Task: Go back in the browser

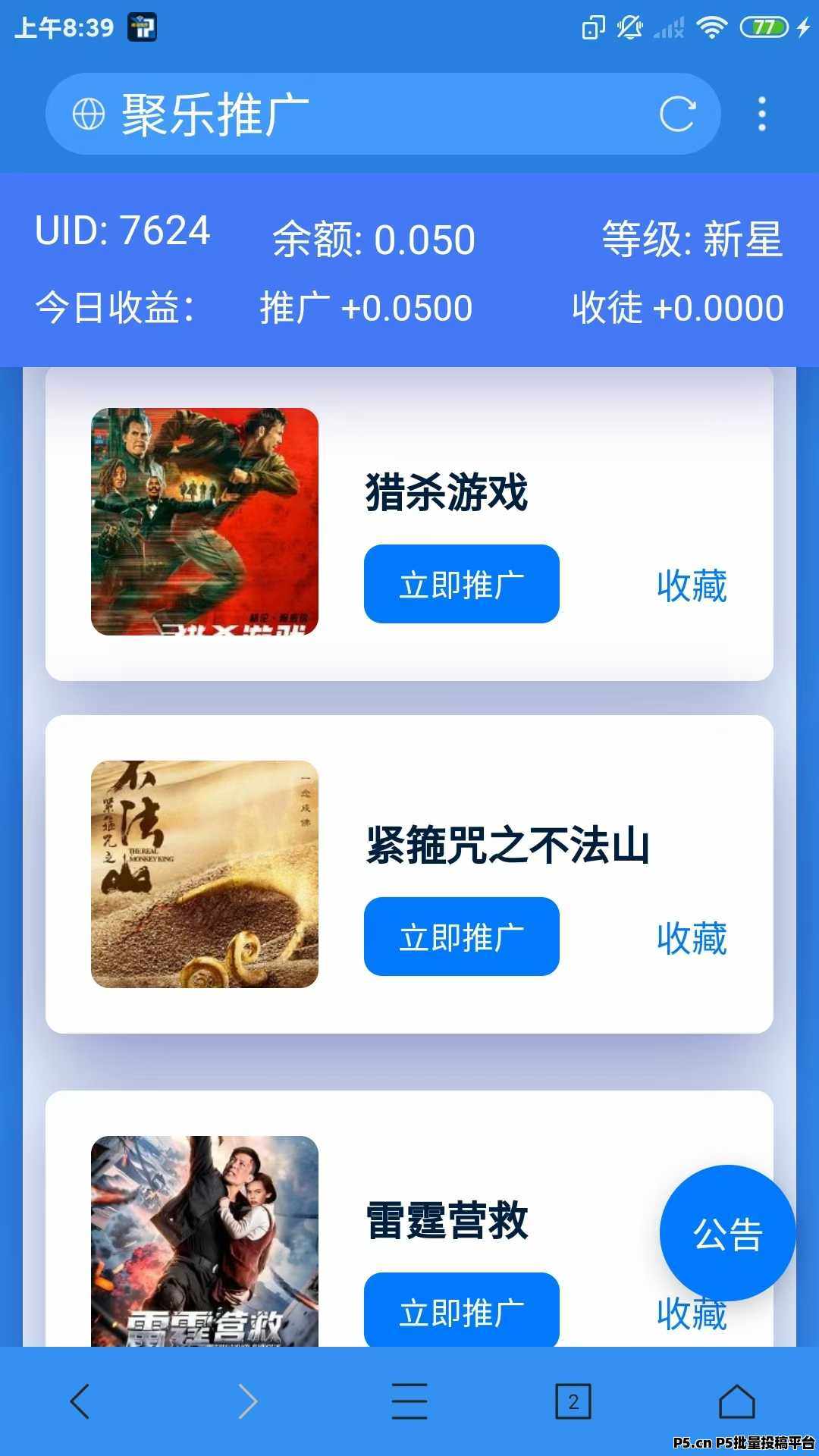Action: tap(80, 1401)
